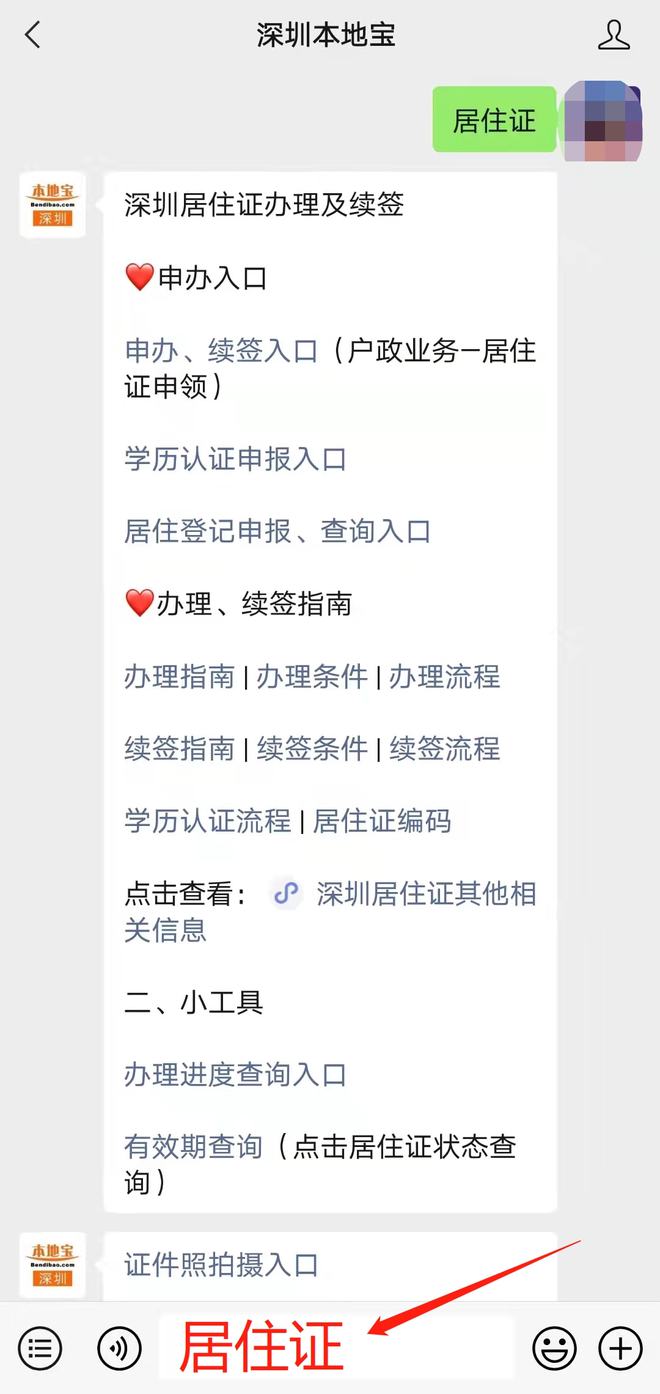The width and height of the screenshot is (660, 1394).
Task: Open the 续签条件 link
Action: pos(312,749)
